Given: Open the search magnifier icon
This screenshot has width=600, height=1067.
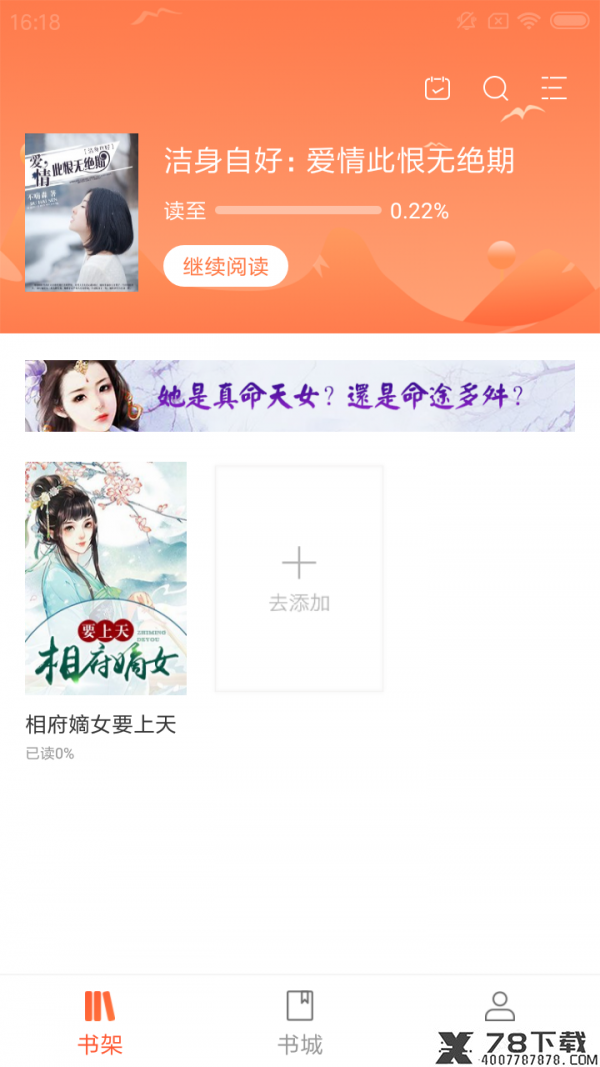Looking at the screenshot, I should click(495, 88).
